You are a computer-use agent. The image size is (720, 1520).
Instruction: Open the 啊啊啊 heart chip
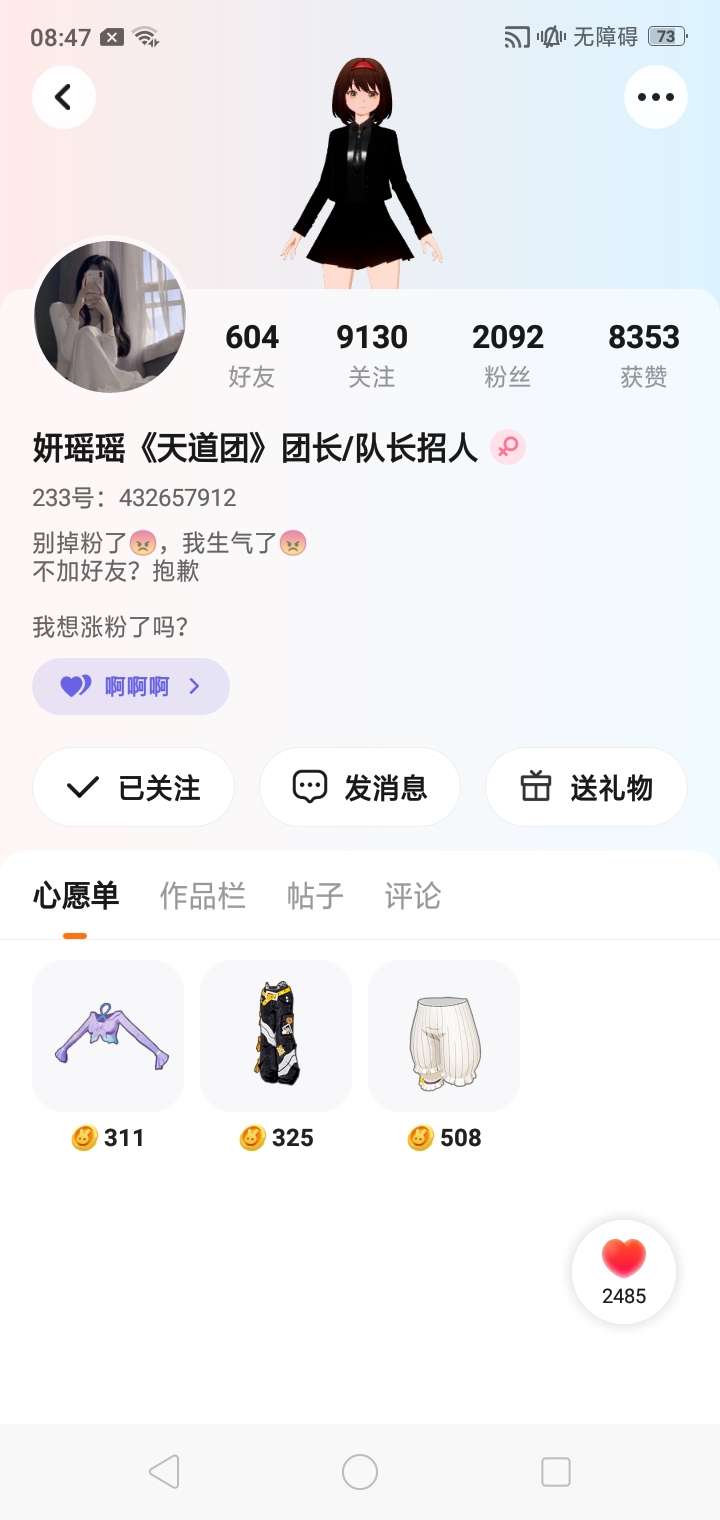131,686
